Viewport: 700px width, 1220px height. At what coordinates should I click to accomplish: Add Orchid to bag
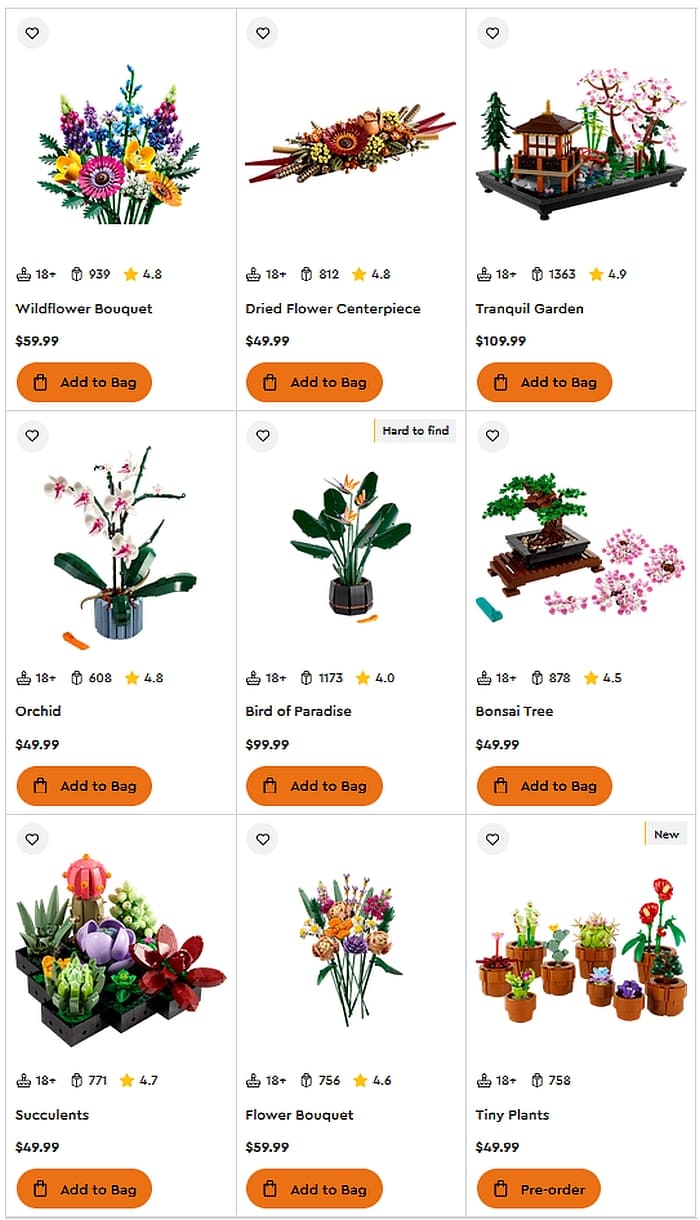84,786
